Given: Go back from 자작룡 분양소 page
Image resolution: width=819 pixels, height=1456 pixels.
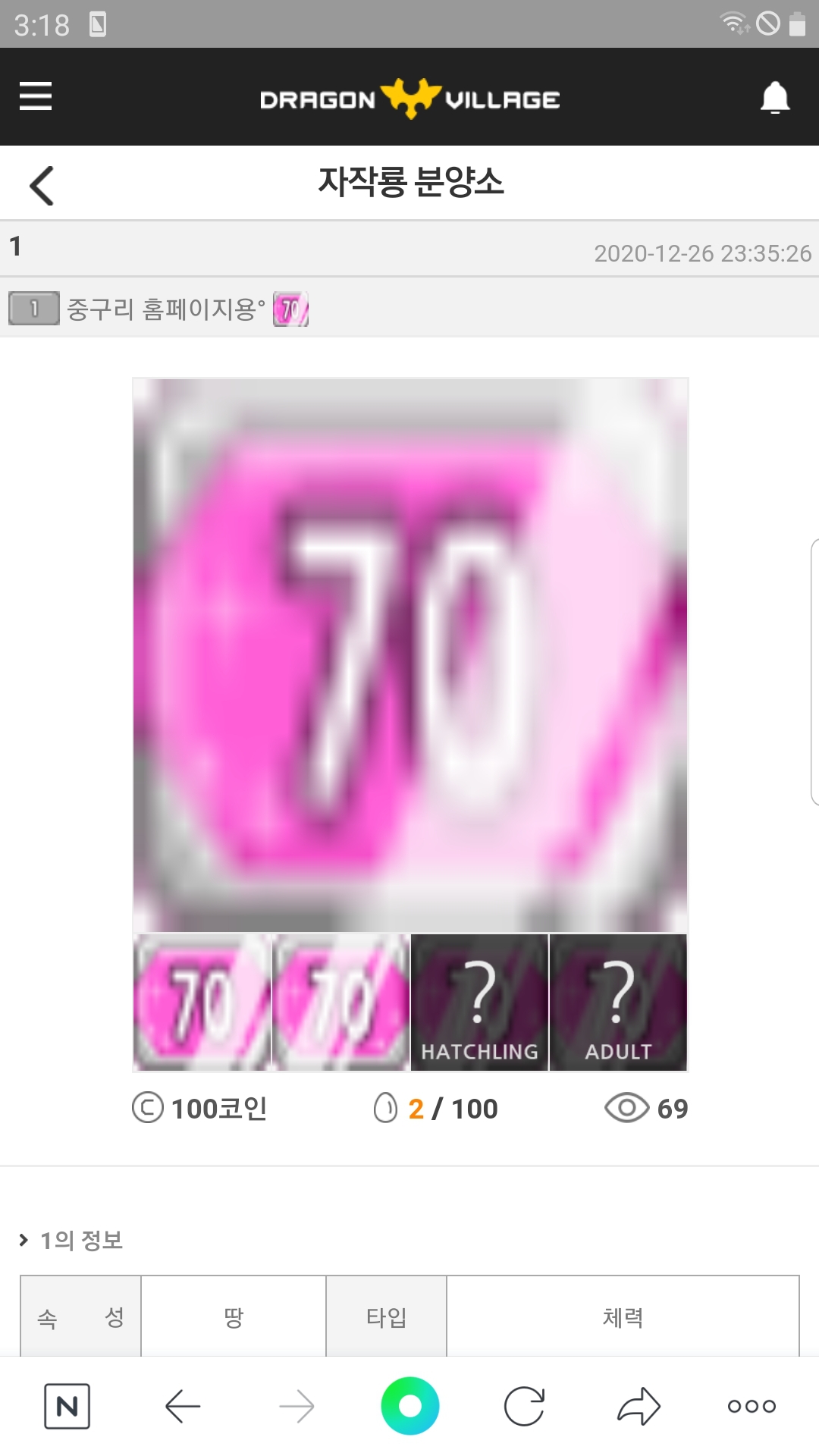Looking at the screenshot, I should [42, 185].
